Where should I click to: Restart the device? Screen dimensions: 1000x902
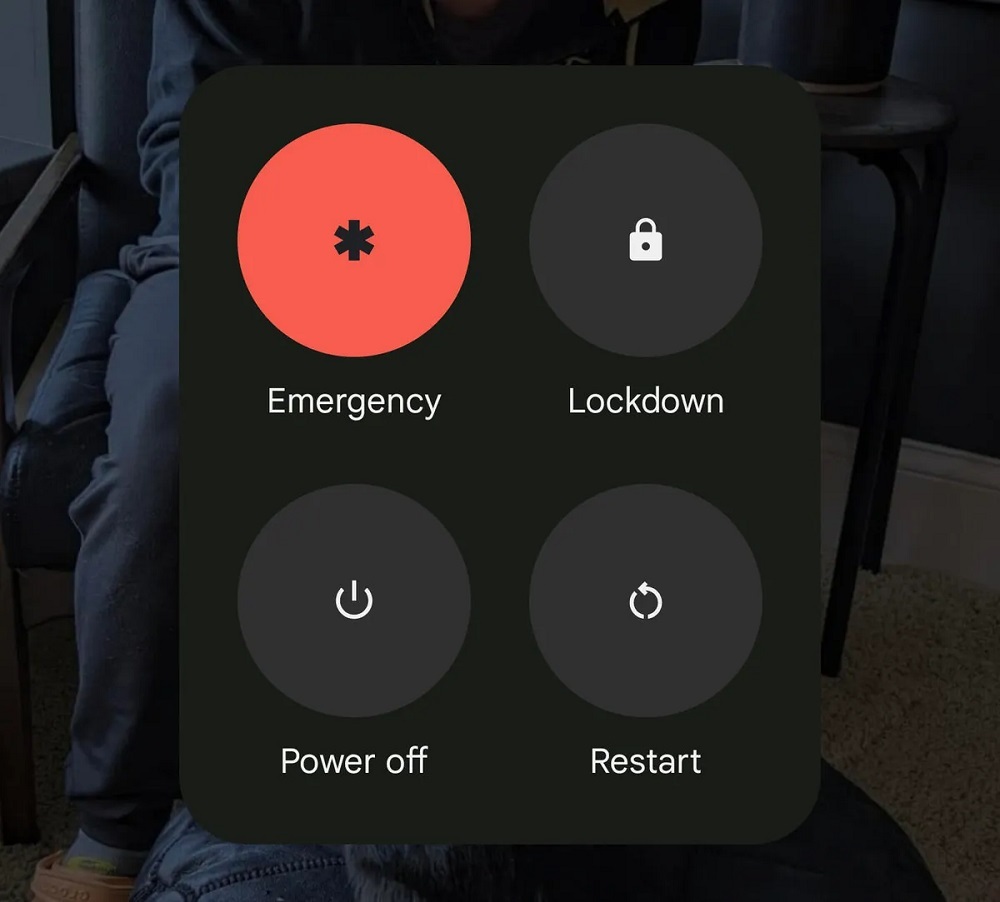click(645, 601)
